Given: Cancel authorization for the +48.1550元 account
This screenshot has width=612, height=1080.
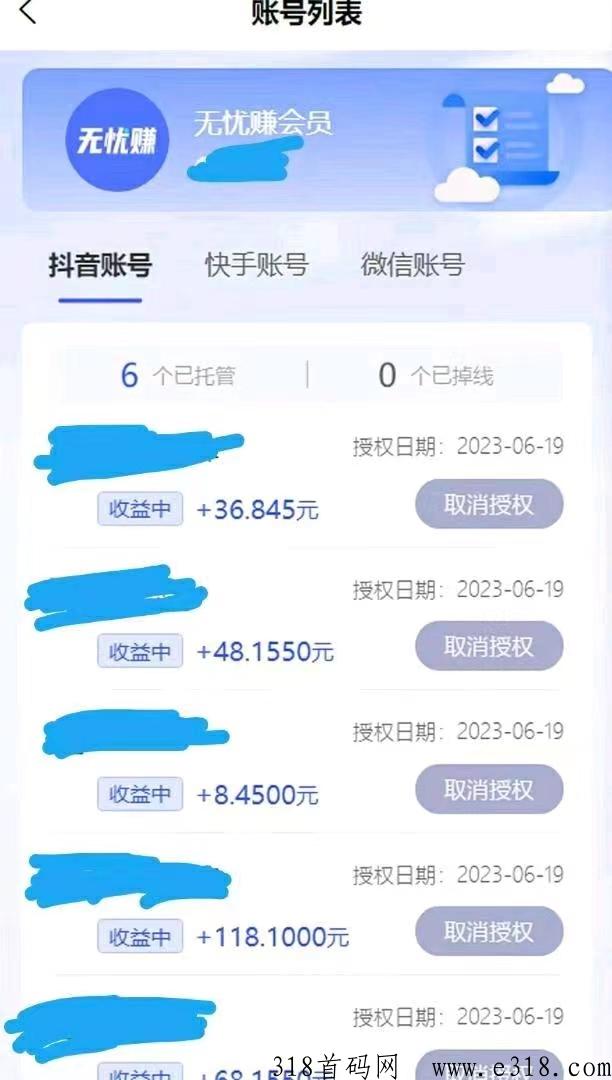Looking at the screenshot, I should pos(489,646).
